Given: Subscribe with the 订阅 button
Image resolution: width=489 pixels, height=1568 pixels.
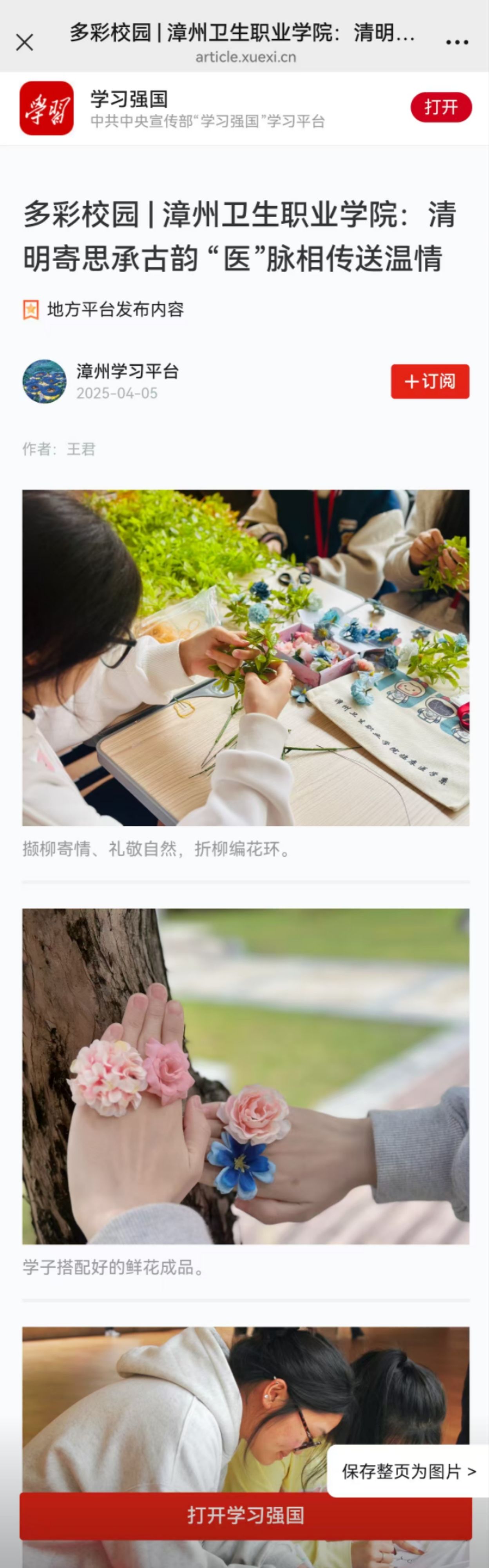Looking at the screenshot, I should (x=429, y=382).
